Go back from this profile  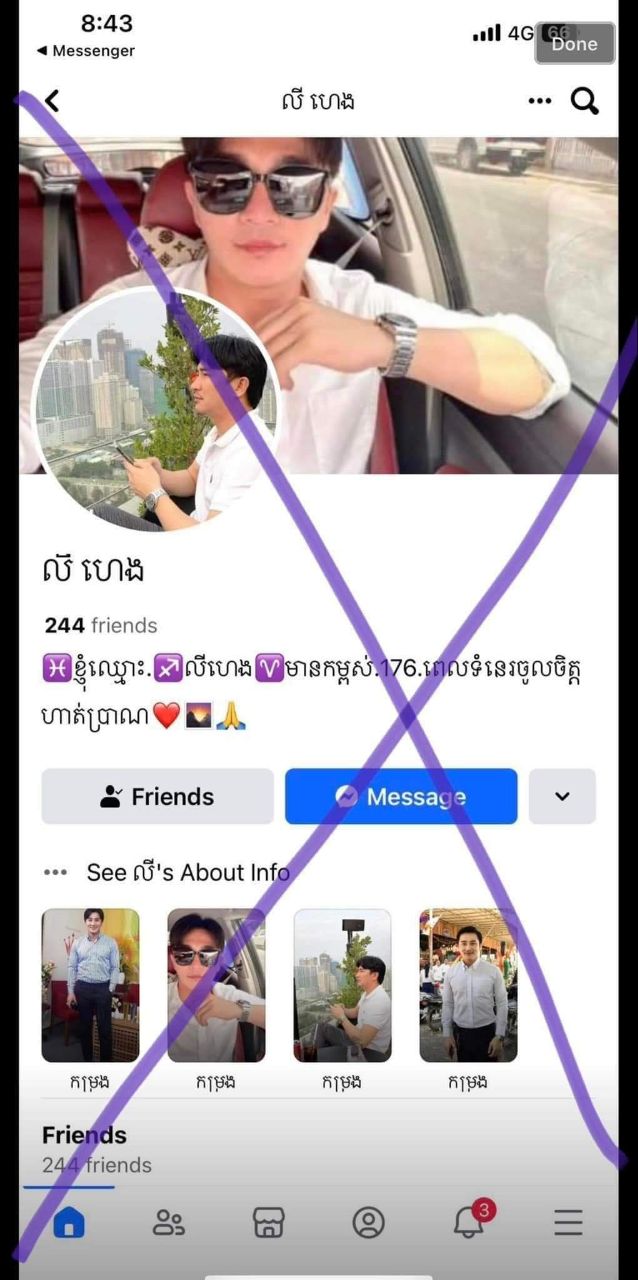pyautogui.click(x=52, y=100)
